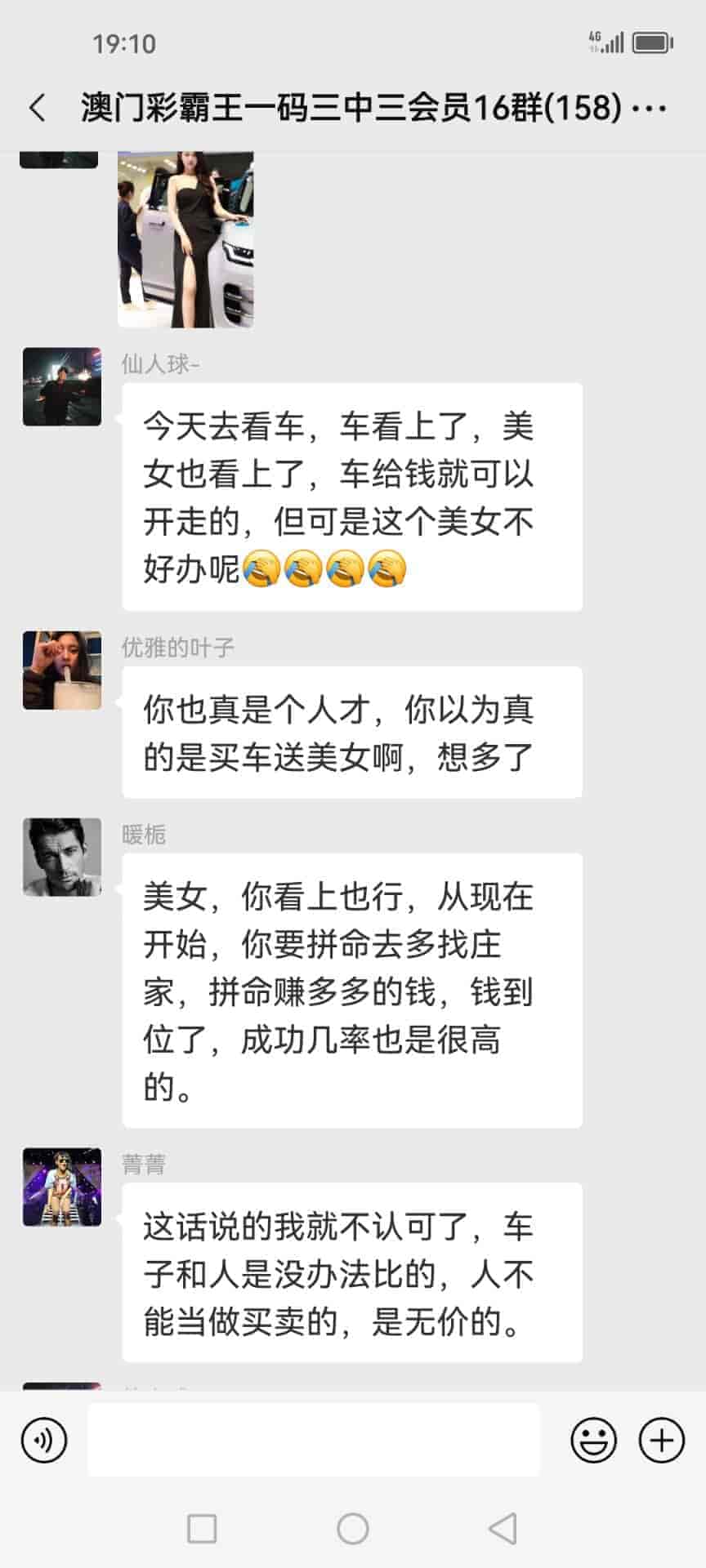The height and width of the screenshot is (1568, 706).
Task: Open 菁菁's profile avatar
Action: pos(62,1187)
